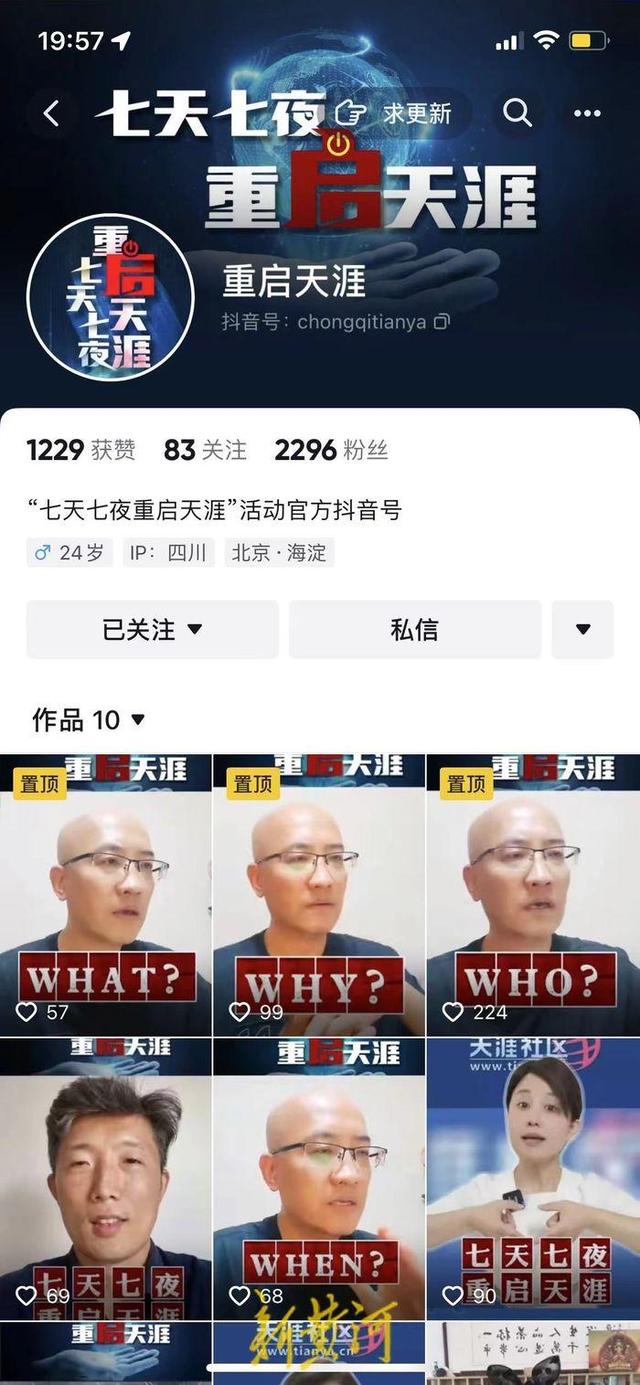Viewport: 640px width, 1385px height.
Task: Play the pinned WHO? video
Action: [533, 895]
